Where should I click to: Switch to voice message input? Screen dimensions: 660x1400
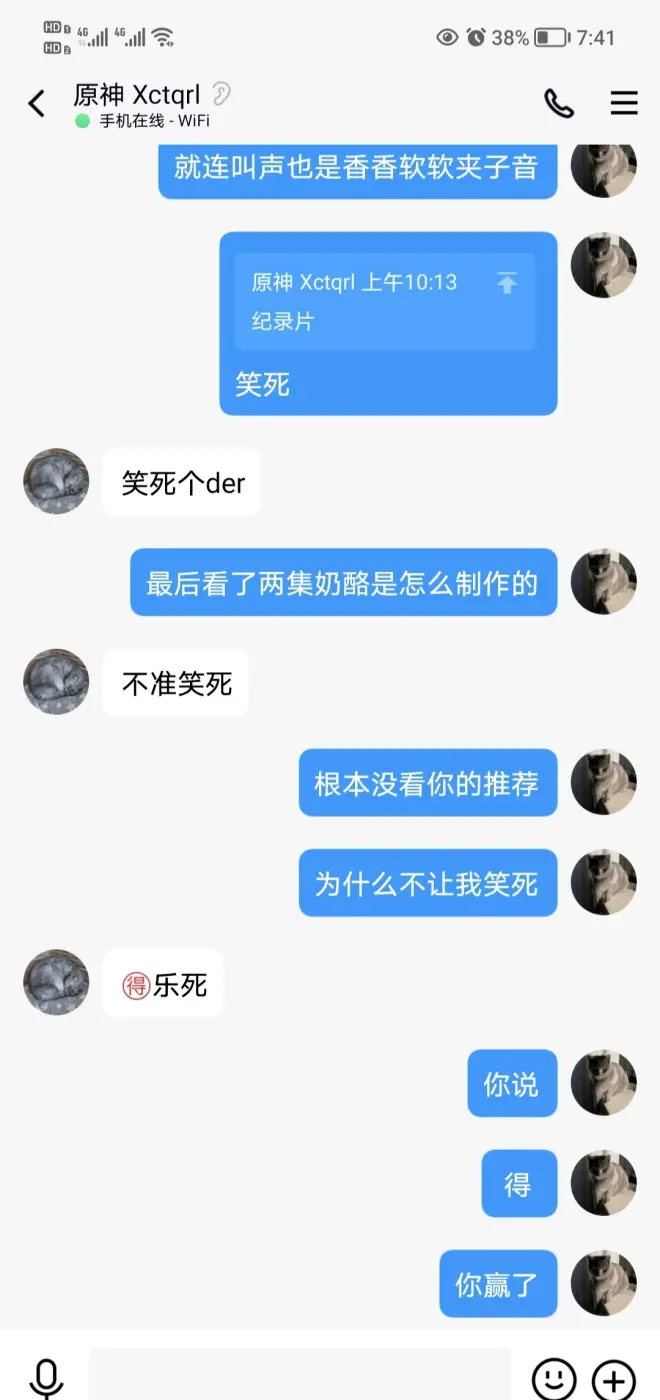tap(46, 1378)
